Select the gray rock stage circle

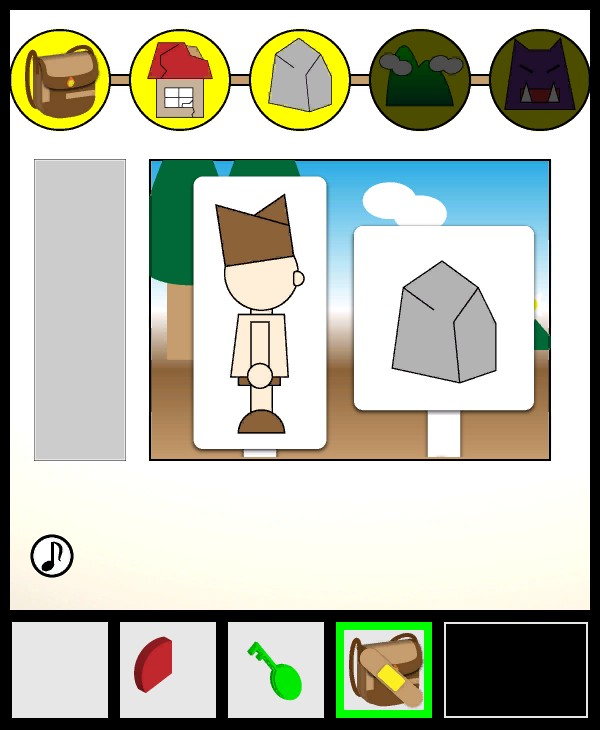tap(300, 80)
